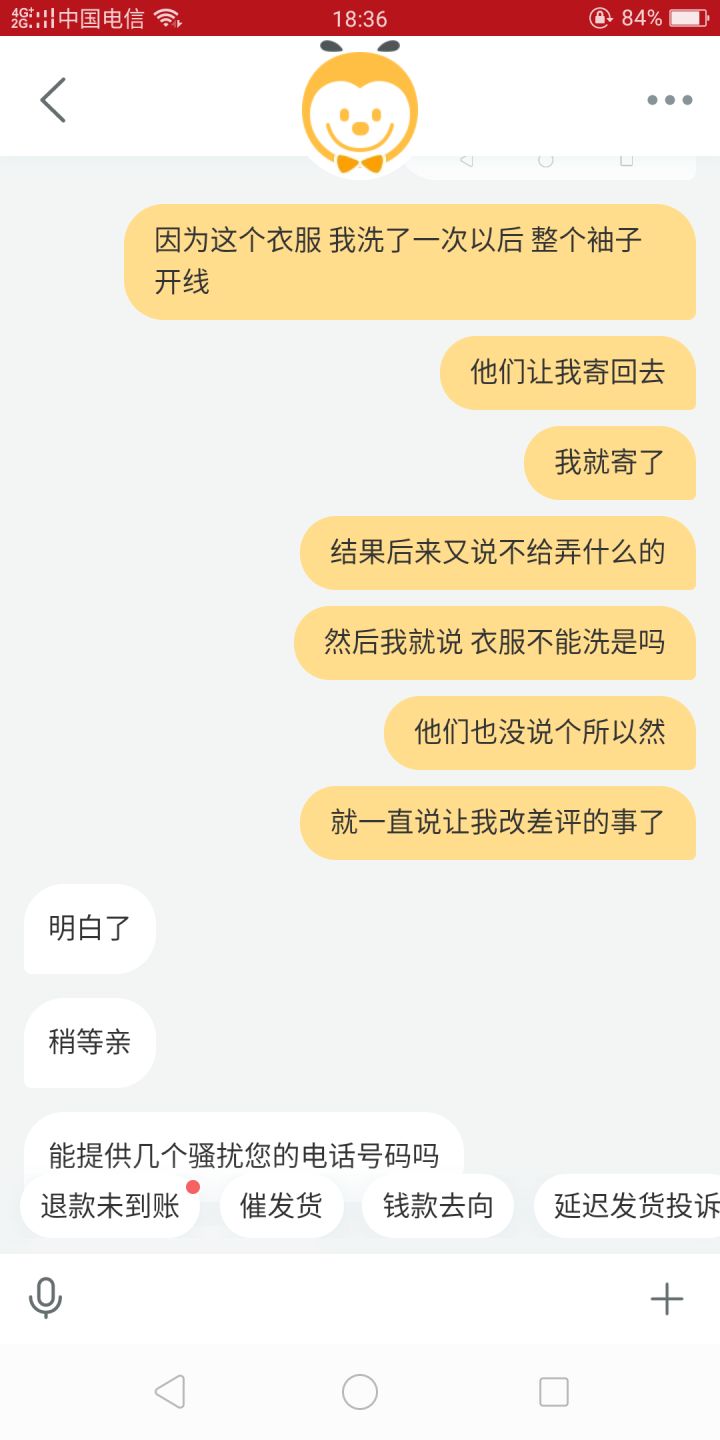Open the plus attachment menu
The image size is (720, 1440).
(x=666, y=1298)
